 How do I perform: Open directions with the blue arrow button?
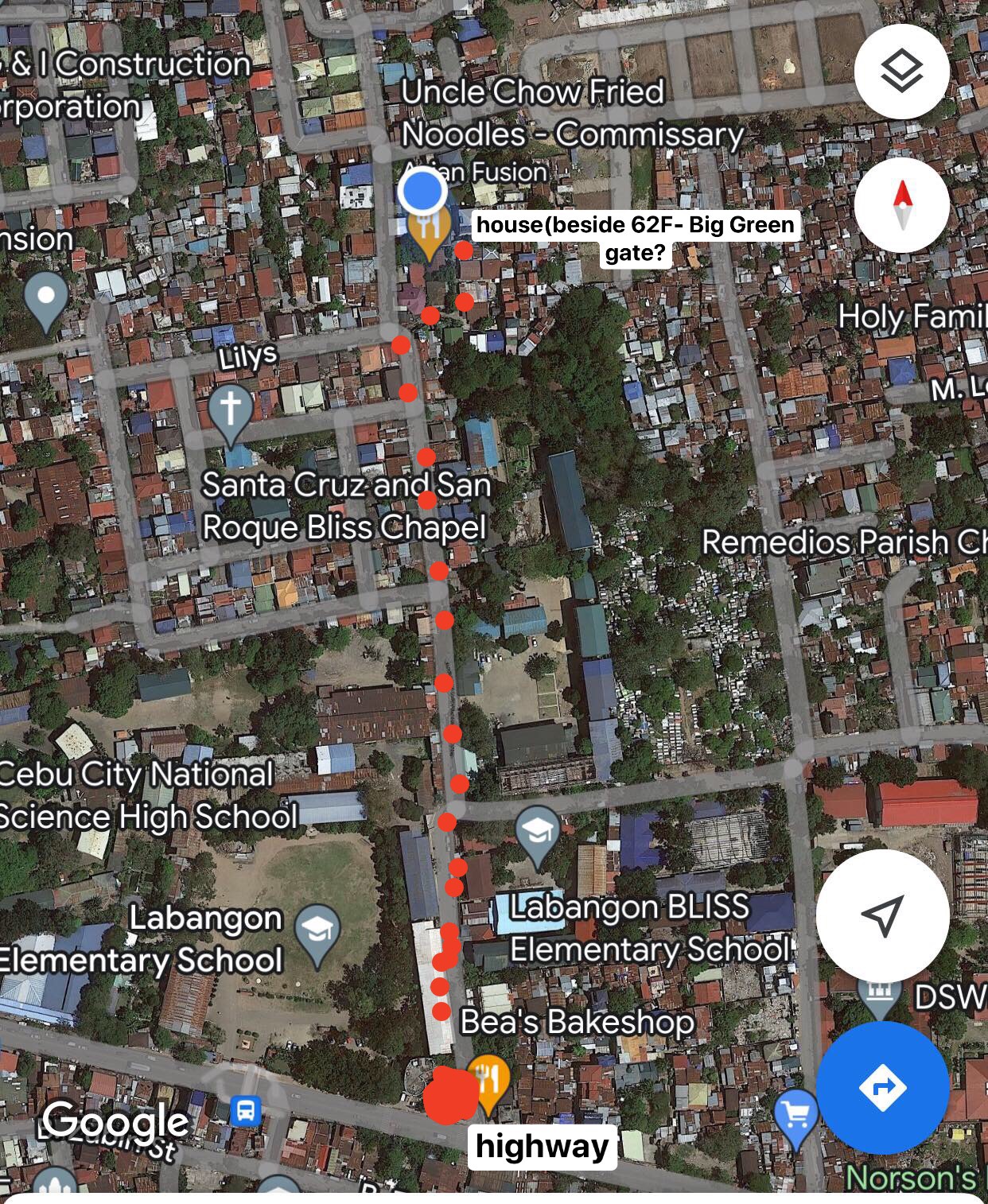pos(882,1087)
